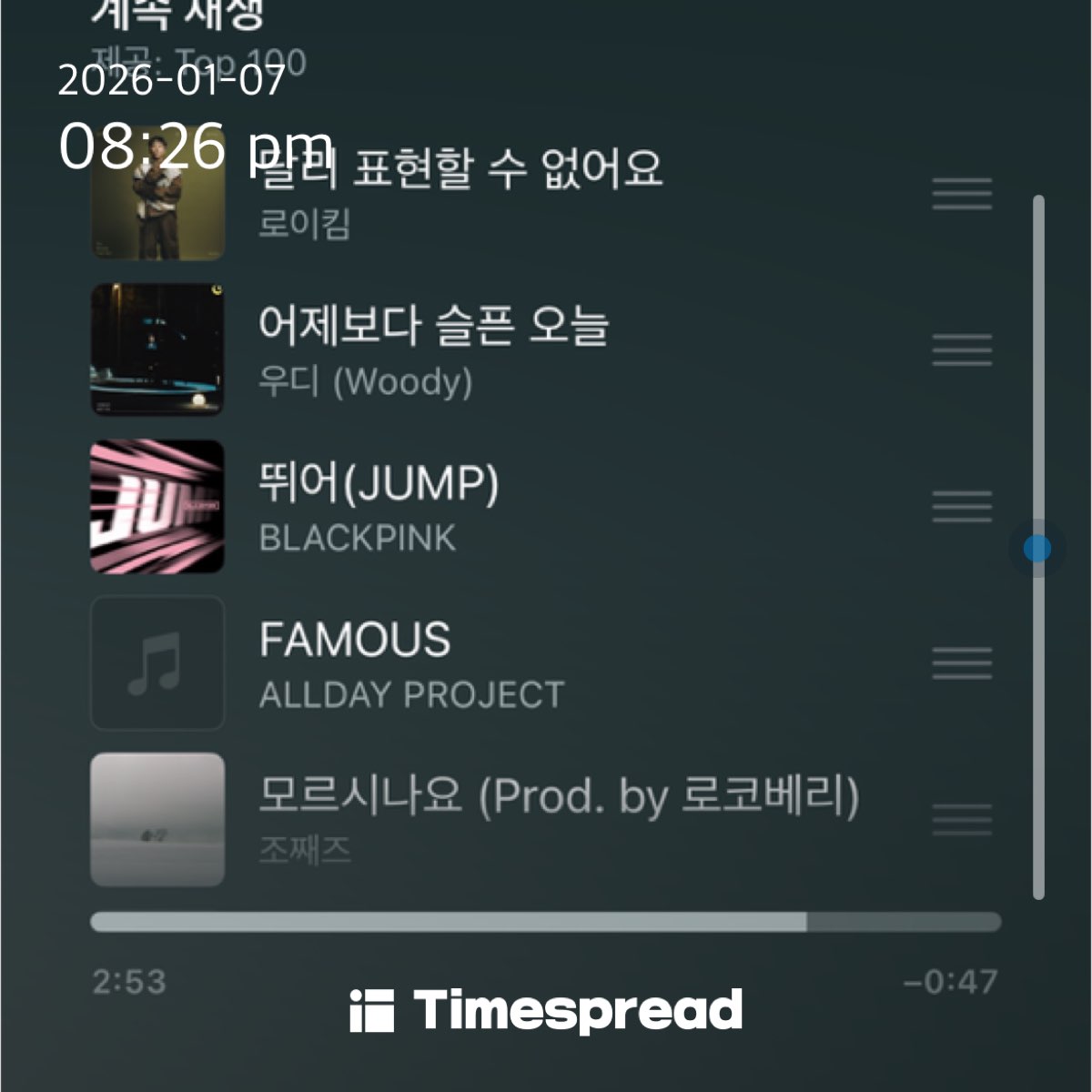The height and width of the screenshot is (1092, 1092).
Task: Play the song by 로이킴
Action: (x=460, y=193)
